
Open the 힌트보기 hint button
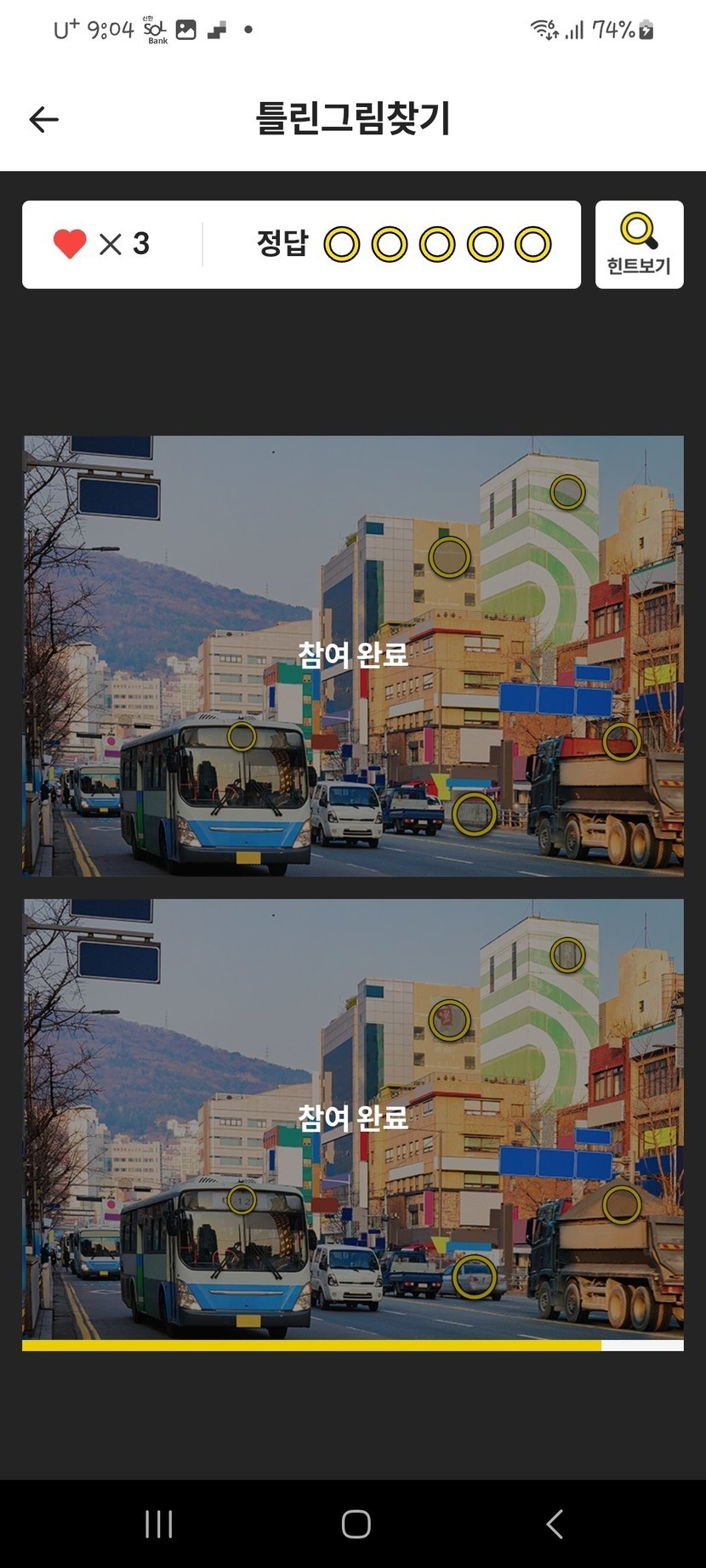click(x=639, y=245)
